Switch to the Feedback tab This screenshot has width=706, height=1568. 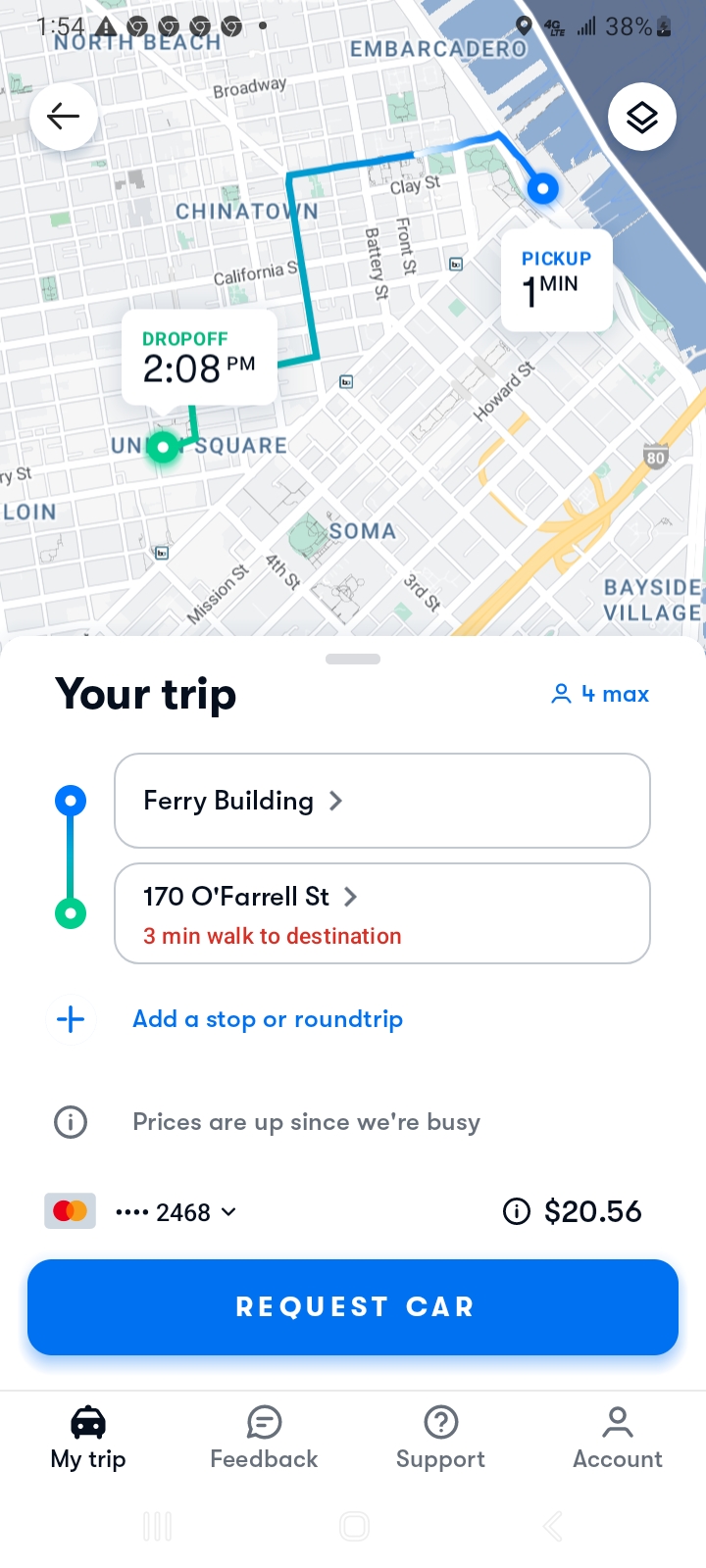[264, 1439]
